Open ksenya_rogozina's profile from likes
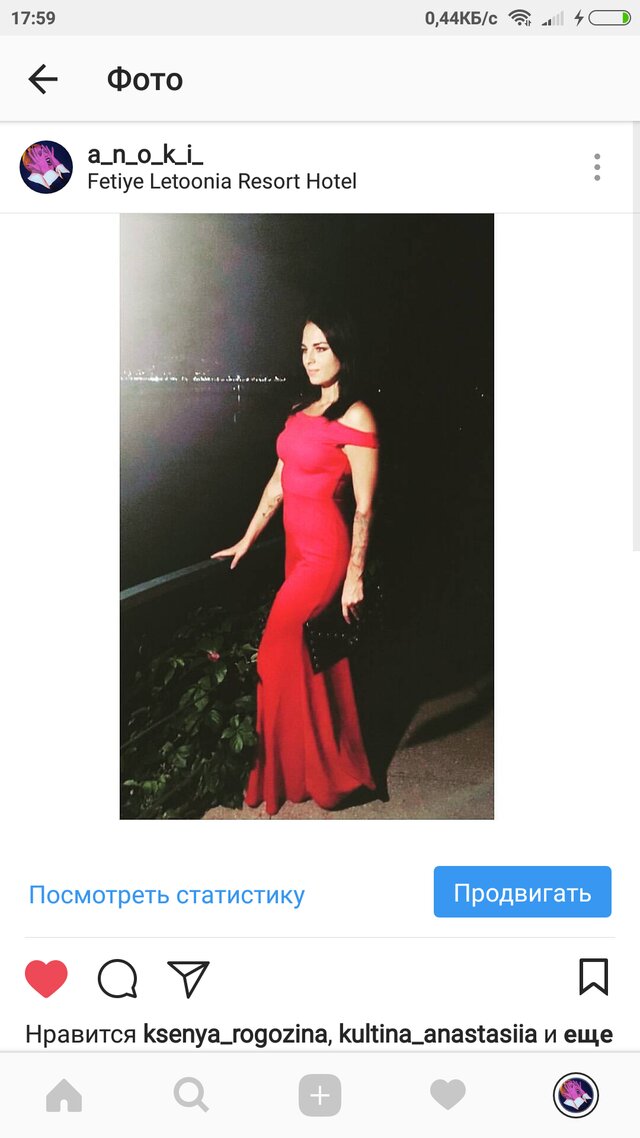Viewport: 640px width, 1138px height. [236, 1034]
